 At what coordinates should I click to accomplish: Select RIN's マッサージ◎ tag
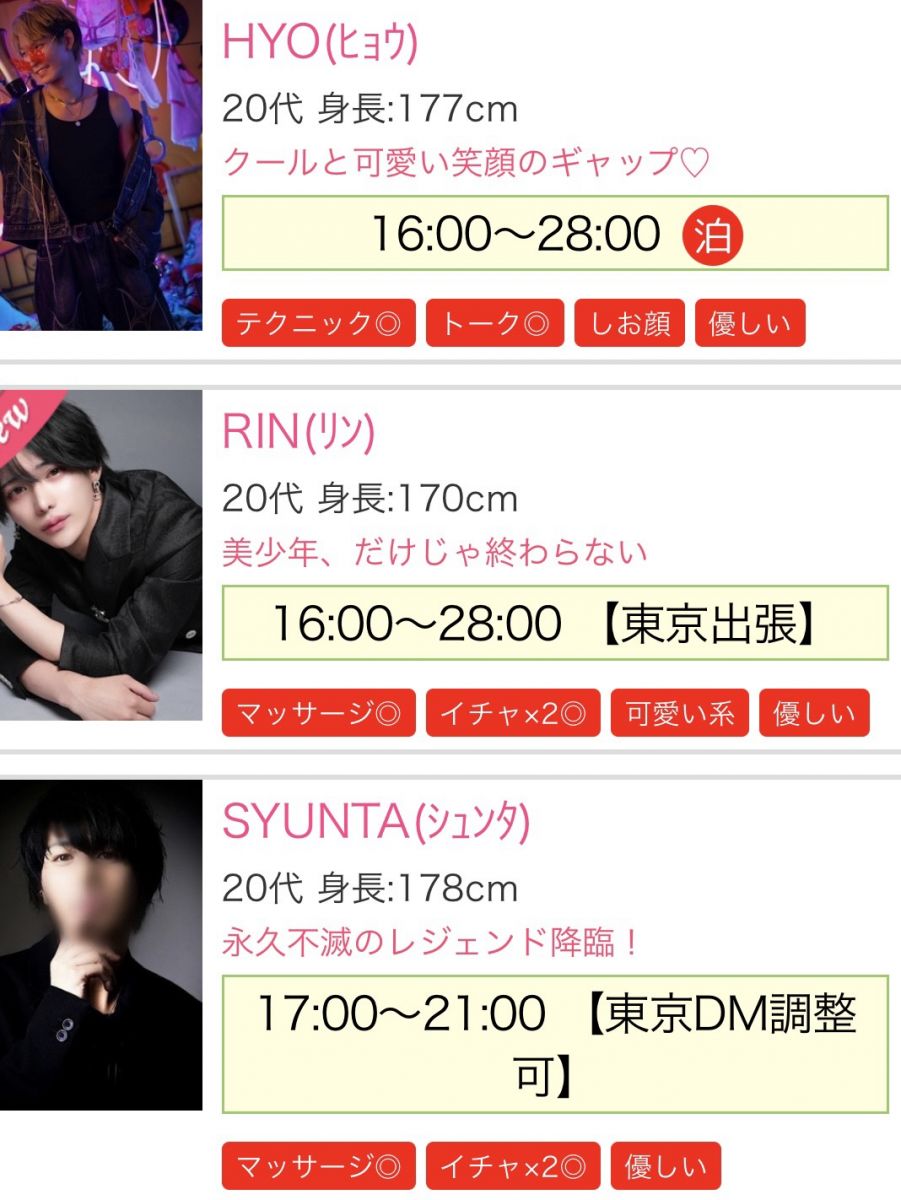[x=318, y=714]
